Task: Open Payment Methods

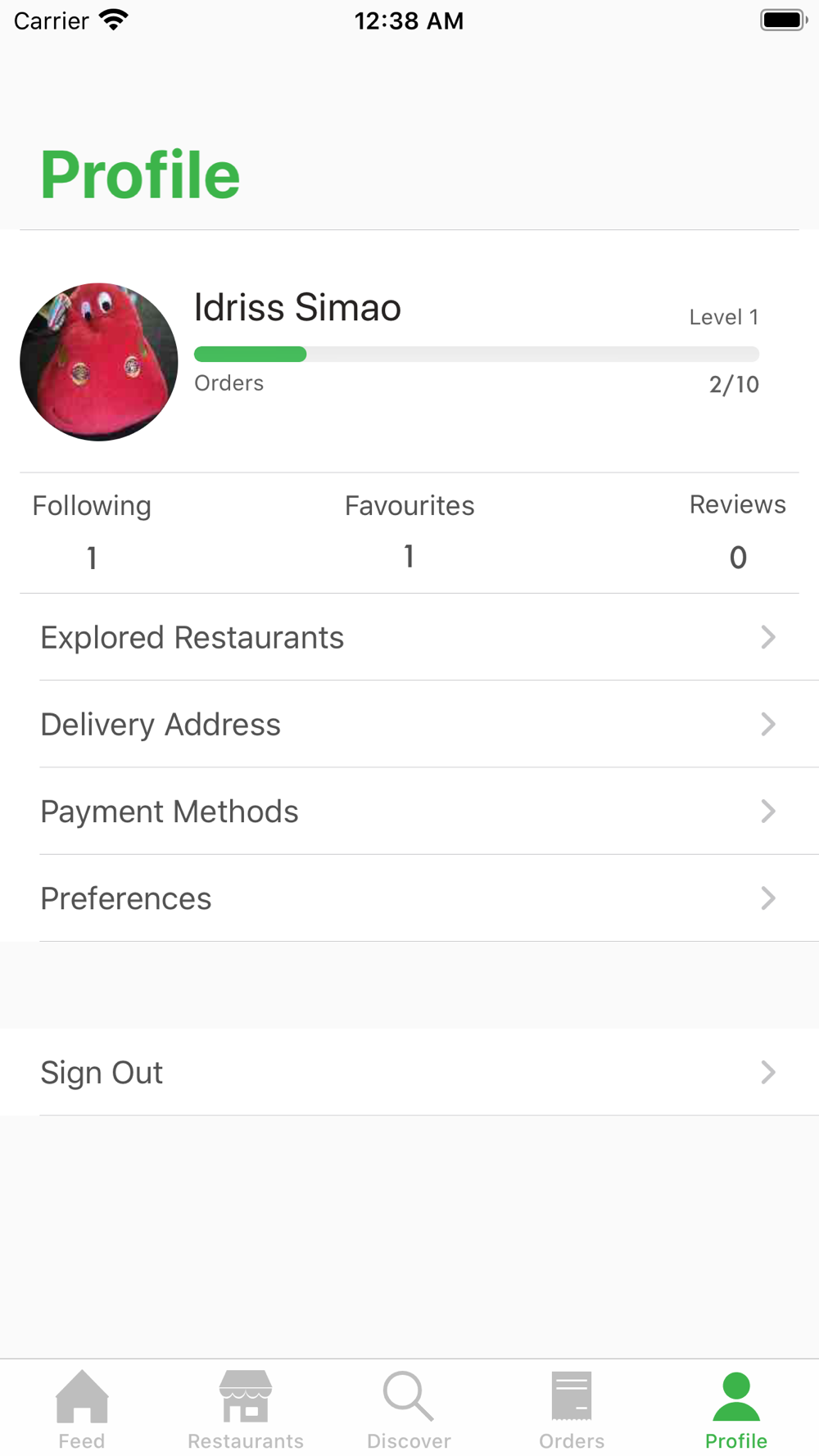Action: coord(409,811)
